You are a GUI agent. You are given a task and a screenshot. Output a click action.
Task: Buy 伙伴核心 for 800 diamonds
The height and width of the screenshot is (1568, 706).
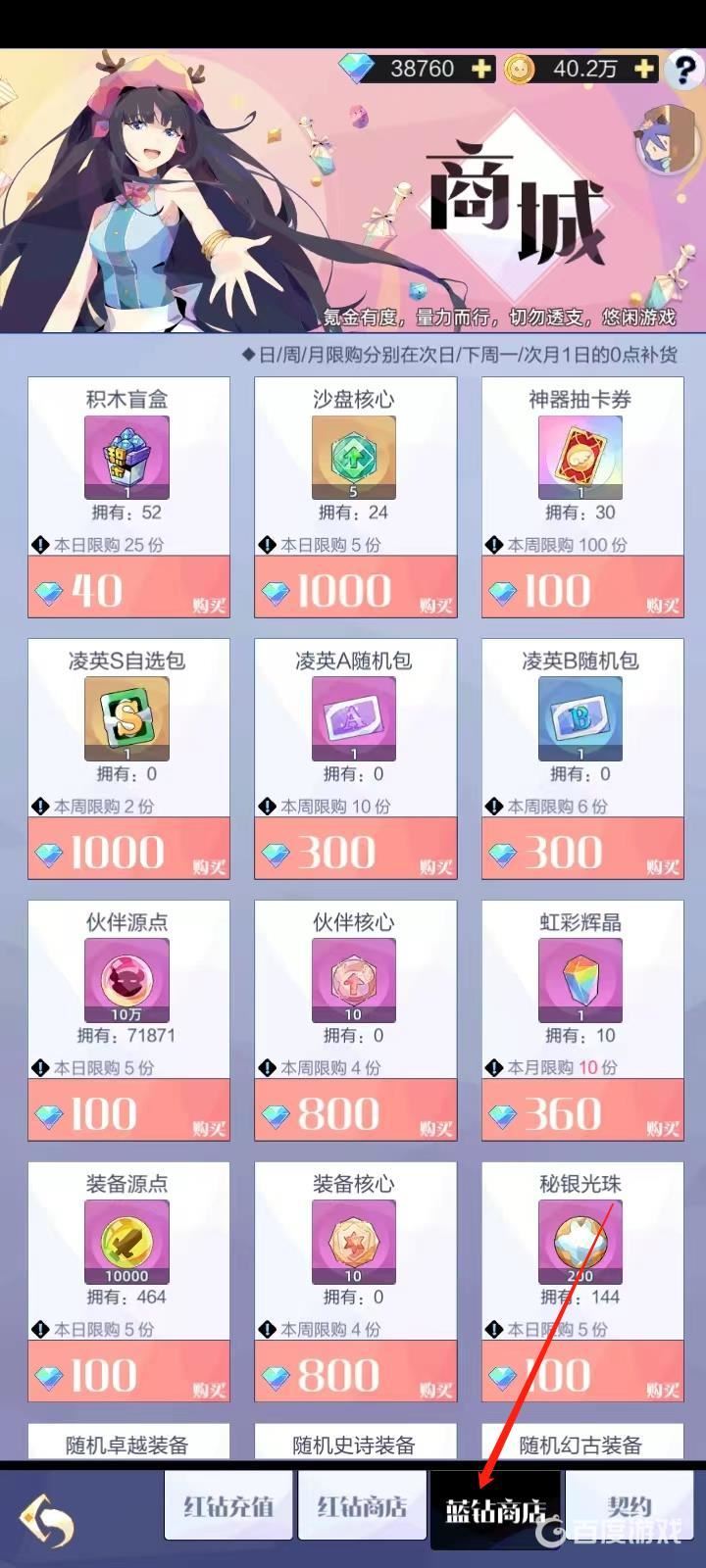[x=355, y=1111]
